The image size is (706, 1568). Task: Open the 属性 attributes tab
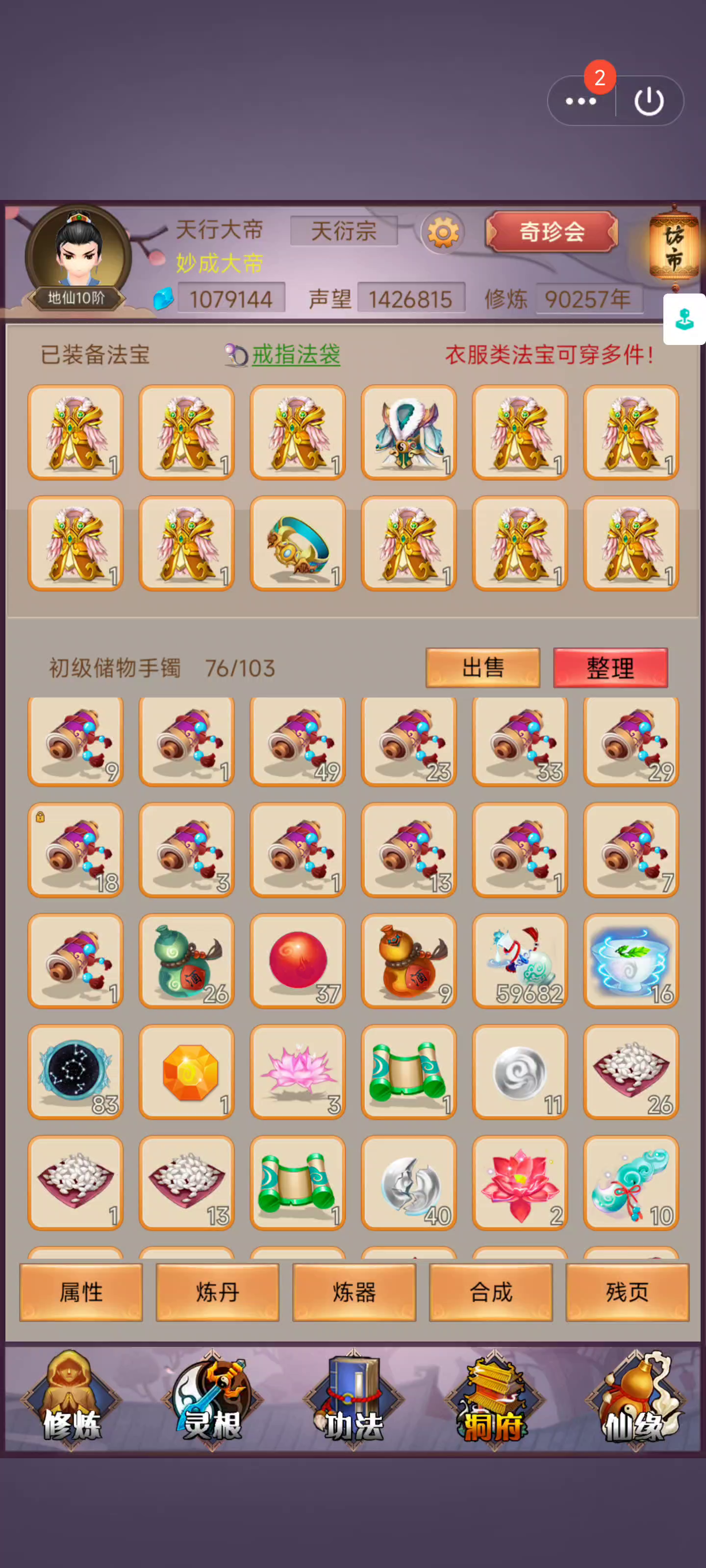tap(81, 1292)
